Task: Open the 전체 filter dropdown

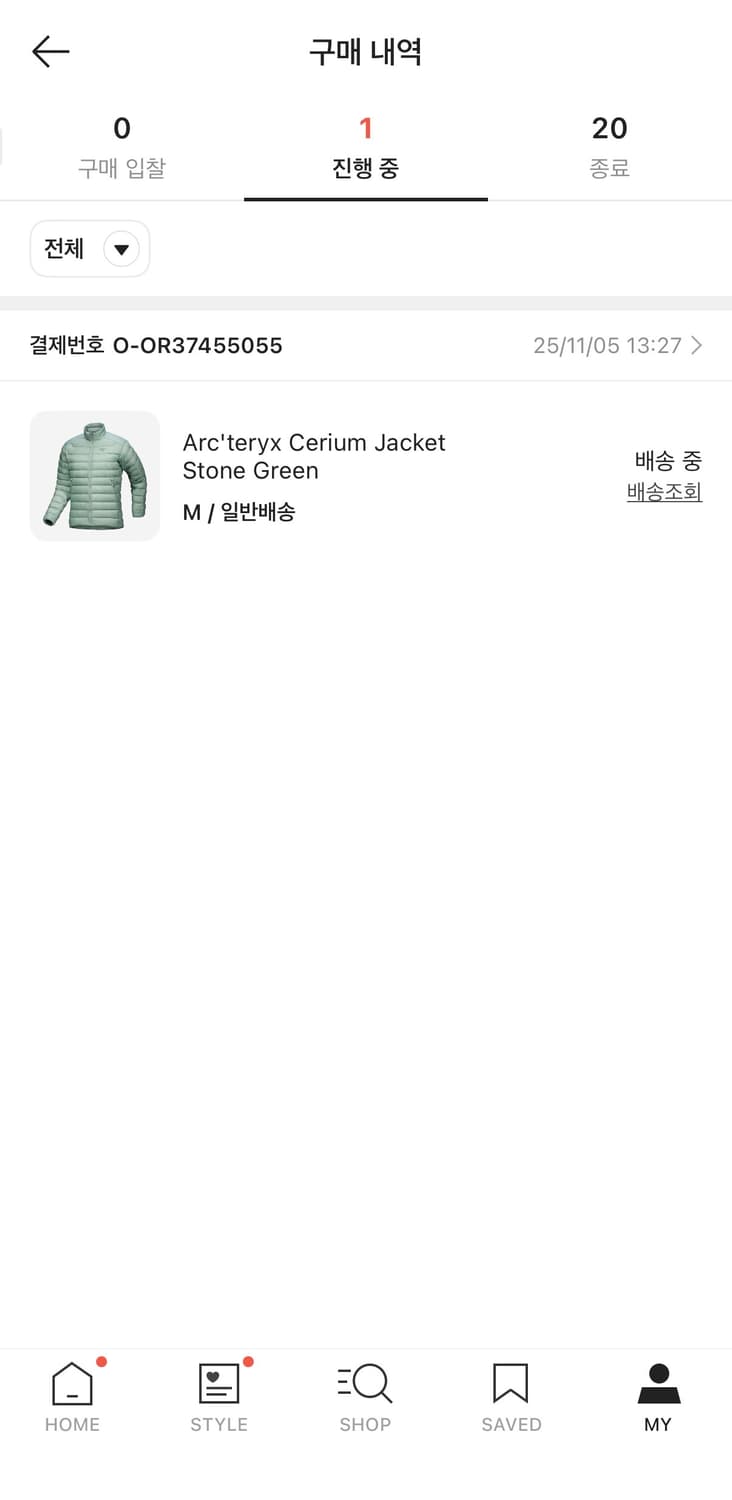Action: tap(89, 248)
